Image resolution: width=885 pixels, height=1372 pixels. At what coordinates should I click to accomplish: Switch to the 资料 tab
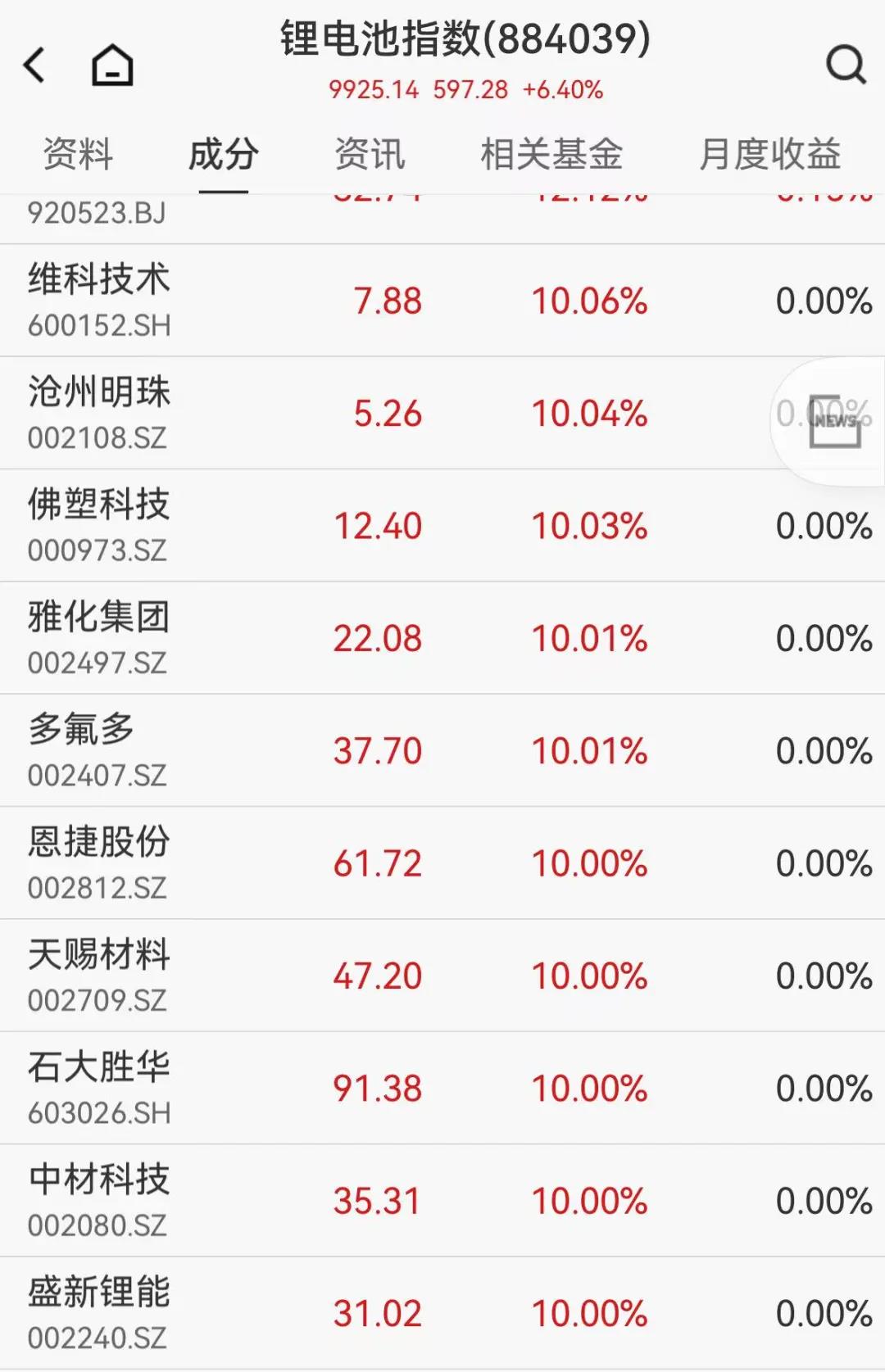coord(78,154)
